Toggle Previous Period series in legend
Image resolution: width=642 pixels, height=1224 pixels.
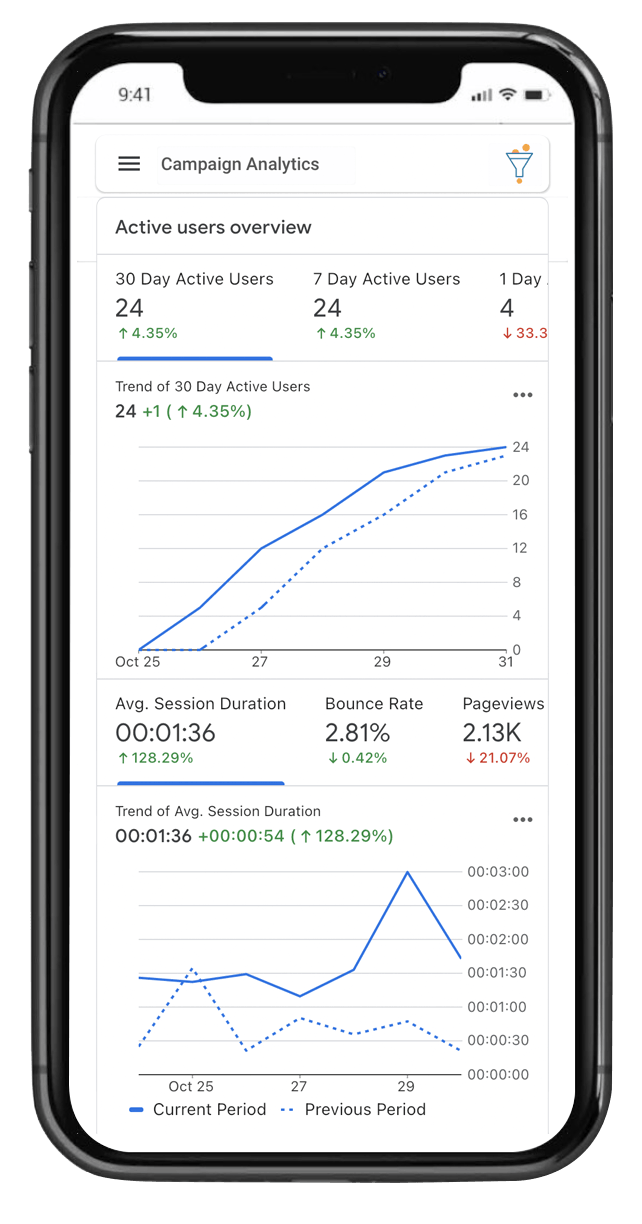pos(353,1109)
